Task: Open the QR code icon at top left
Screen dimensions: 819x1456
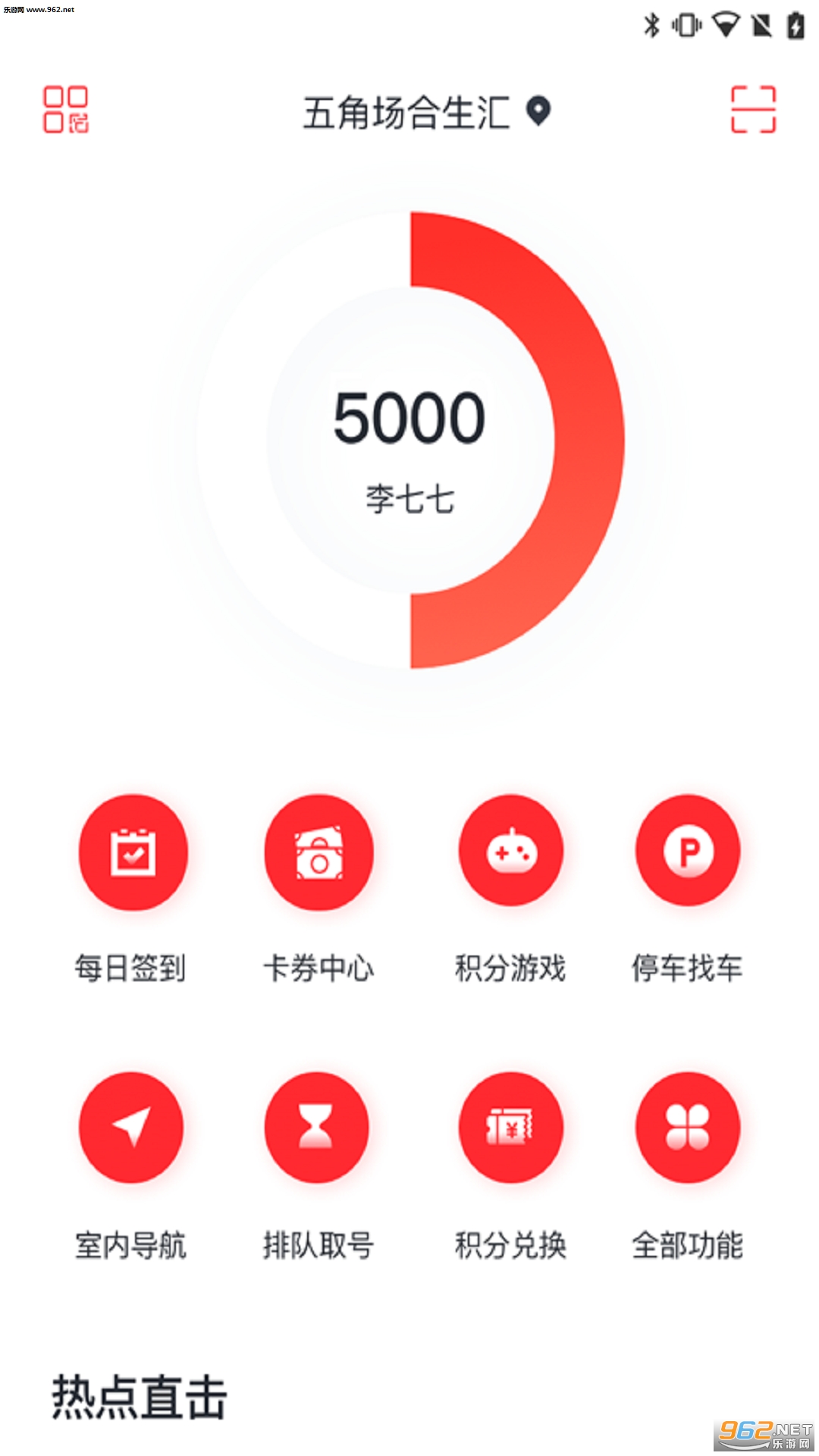Action: click(66, 110)
